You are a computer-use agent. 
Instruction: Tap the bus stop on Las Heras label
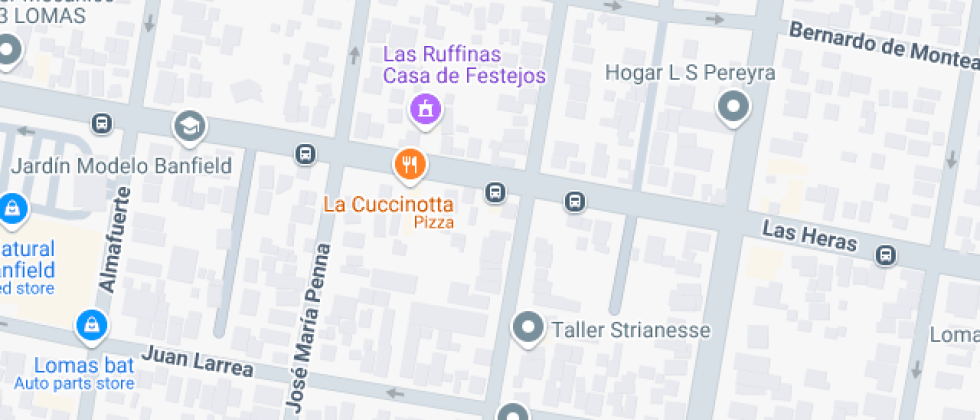pyautogui.click(x=885, y=255)
